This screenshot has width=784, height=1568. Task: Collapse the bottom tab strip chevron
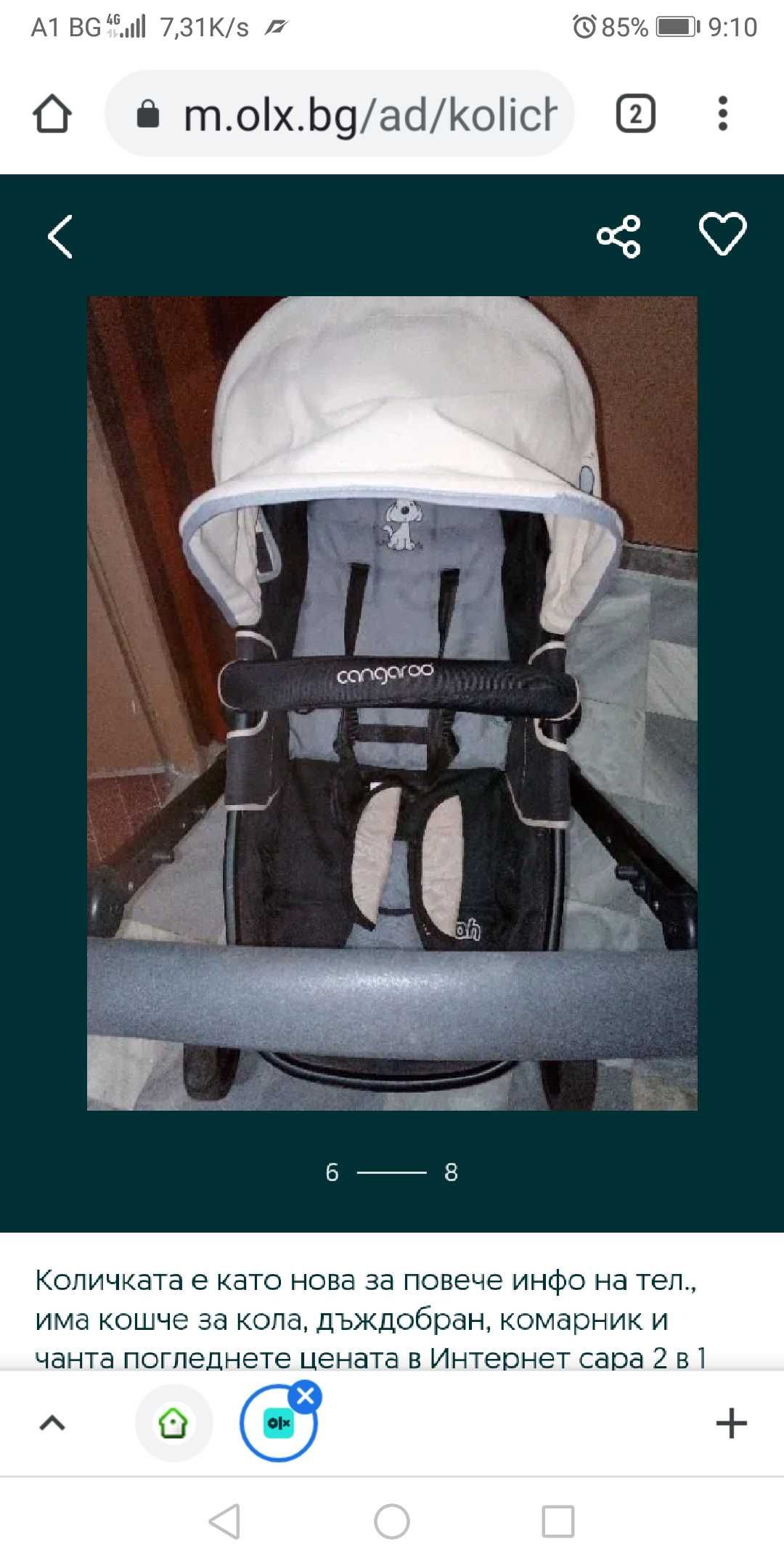[x=52, y=1423]
